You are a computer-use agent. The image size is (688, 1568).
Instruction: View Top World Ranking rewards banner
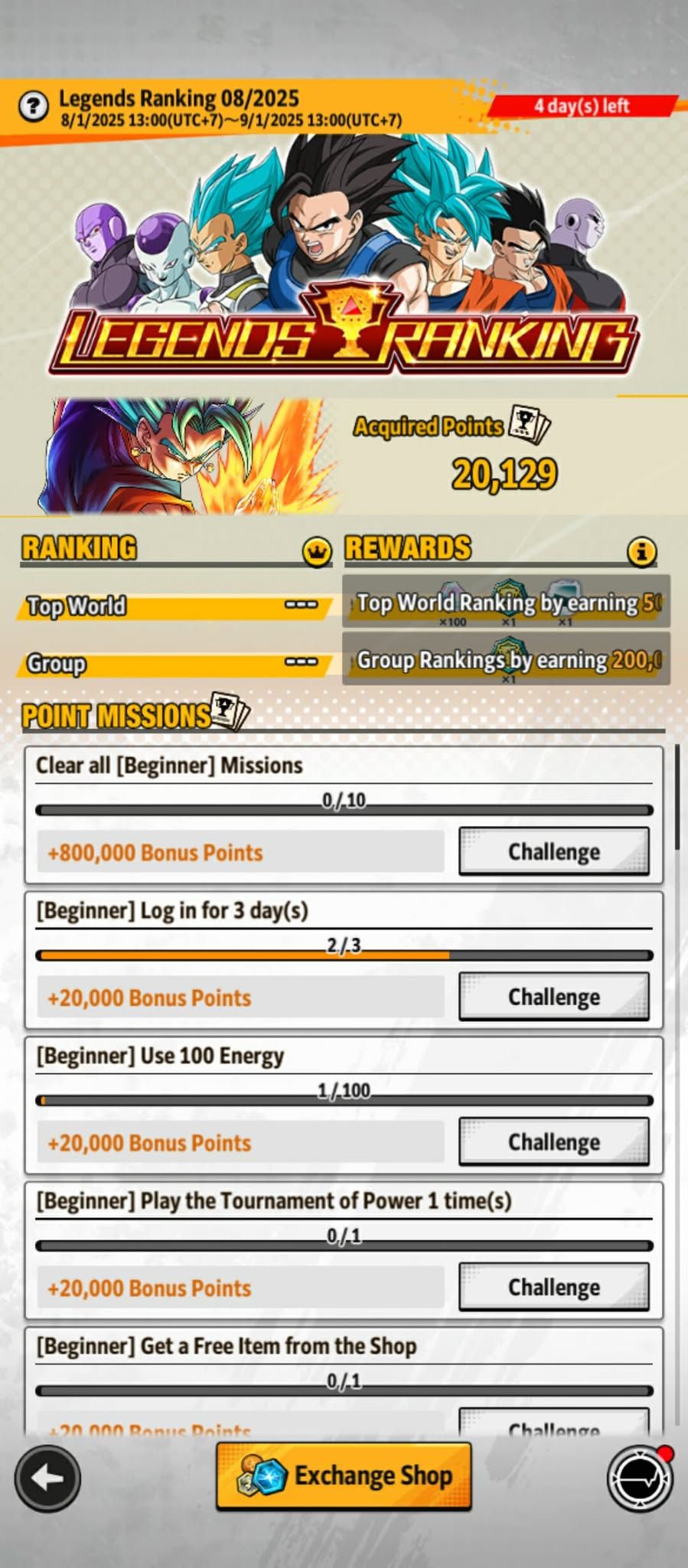pos(506,603)
